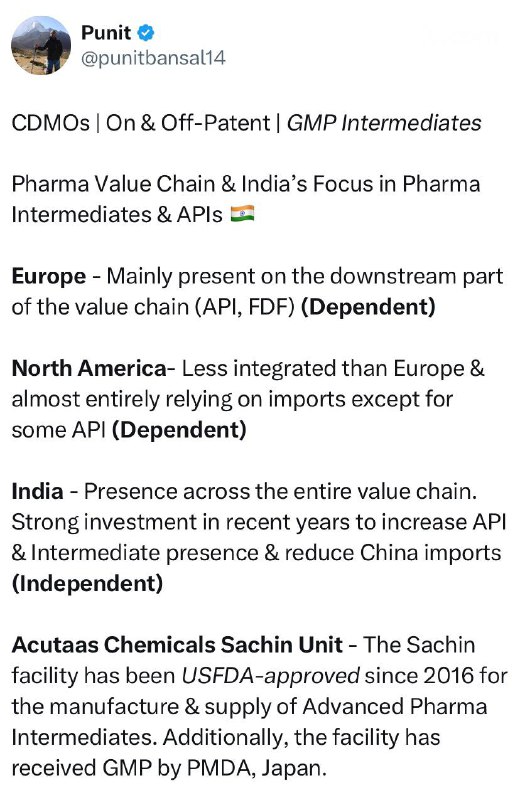Open Punit's profile picture
The width and height of the screenshot is (520, 800).
pyautogui.click(x=41, y=45)
